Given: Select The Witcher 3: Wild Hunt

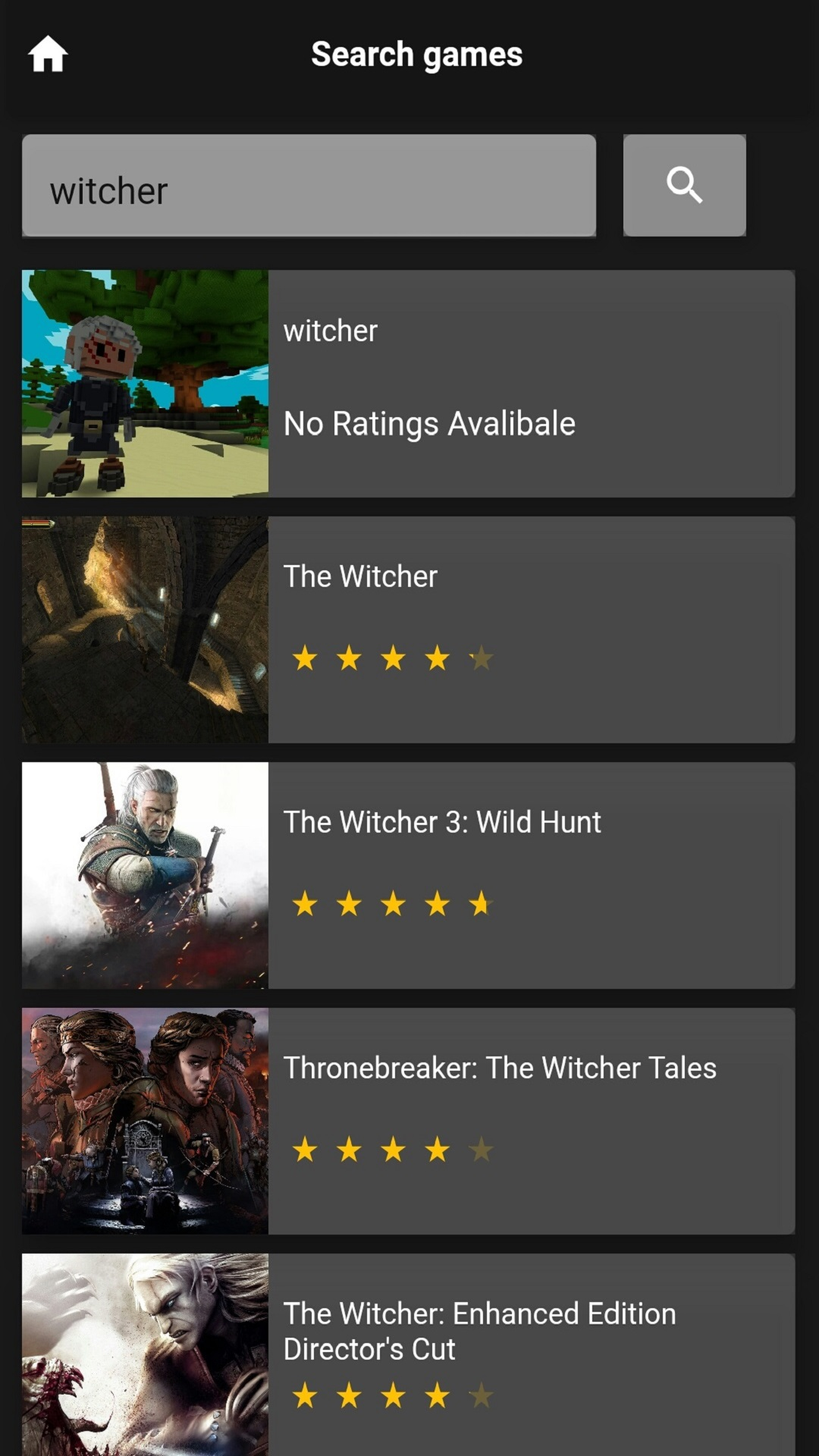Looking at the screenshot, I should [x=408, y=875].
